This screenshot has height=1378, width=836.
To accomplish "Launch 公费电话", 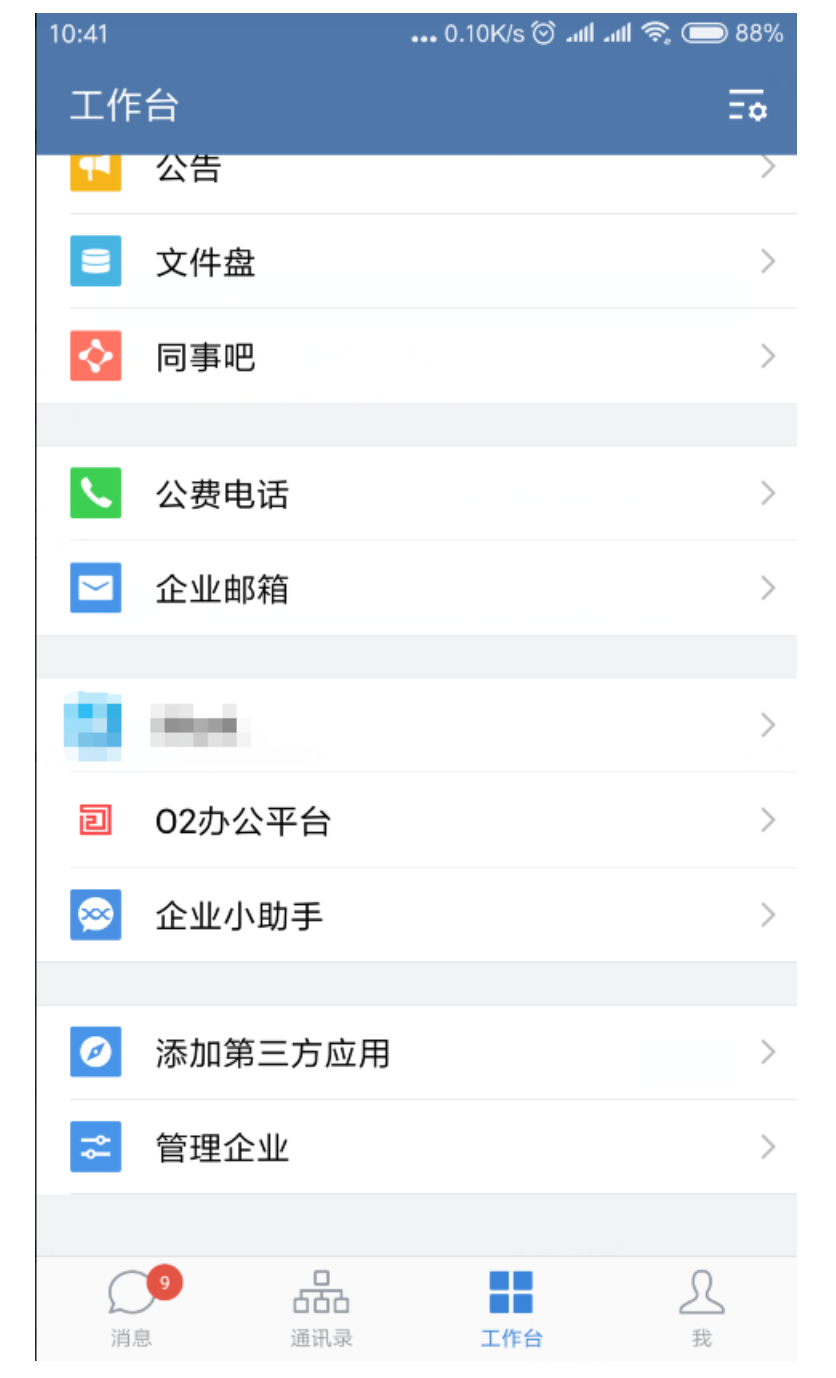I will point(222,494).
